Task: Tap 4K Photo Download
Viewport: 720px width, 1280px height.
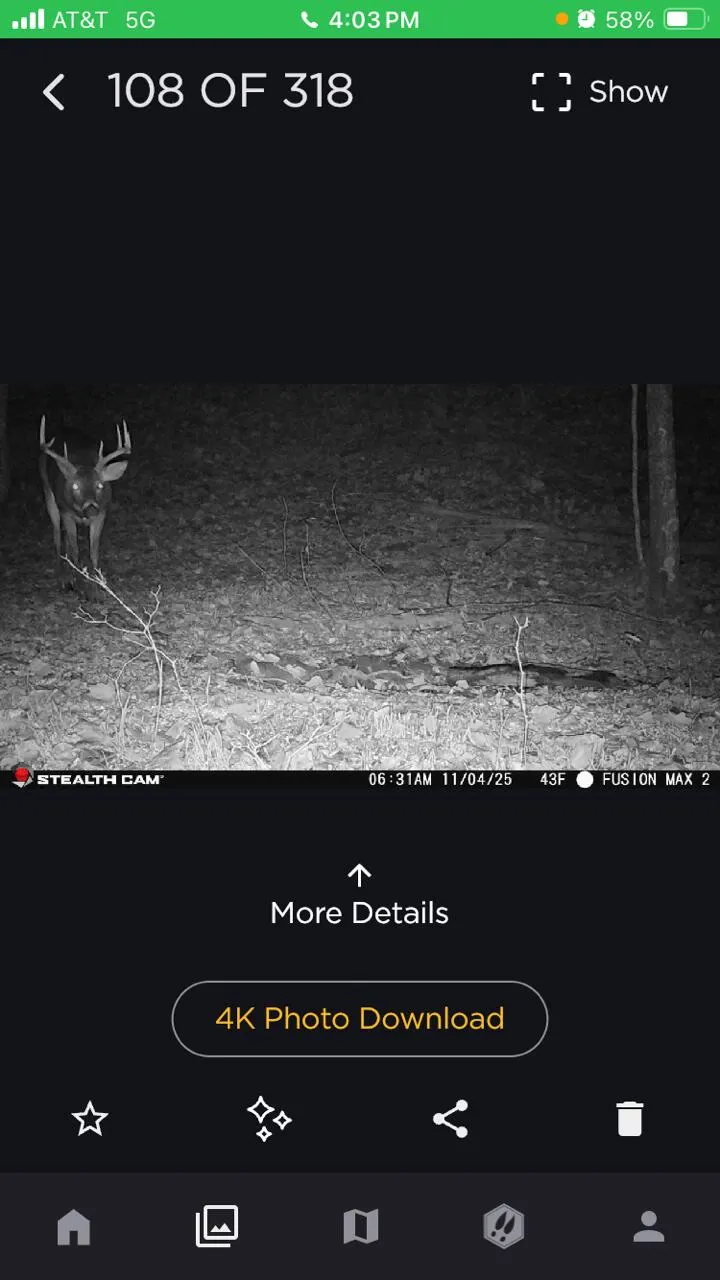Action: 360,1019
